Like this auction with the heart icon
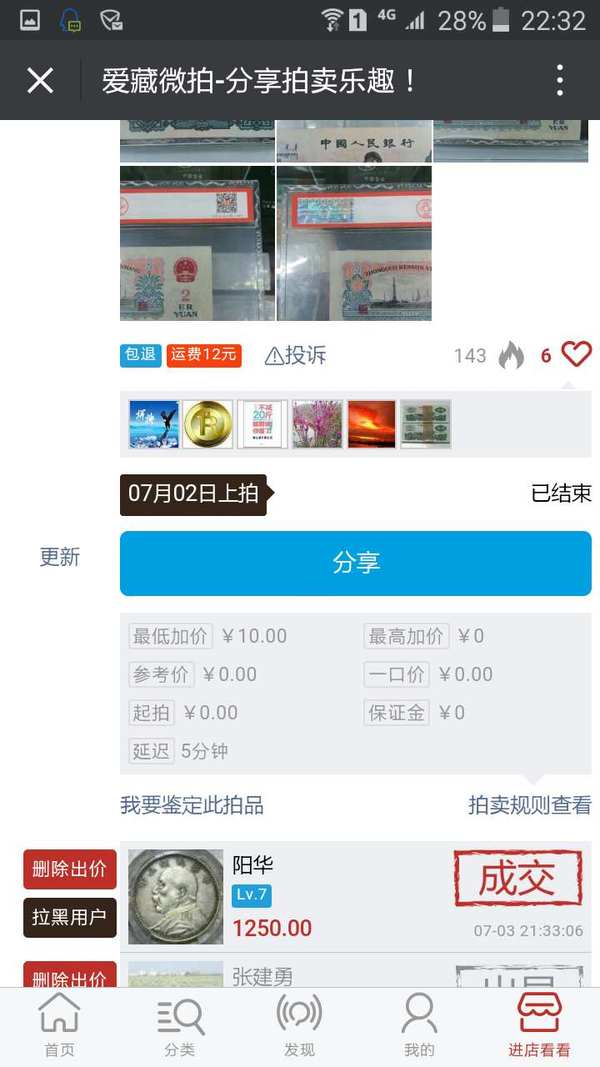Viewport: 600px width, 1067px height. 576,354
